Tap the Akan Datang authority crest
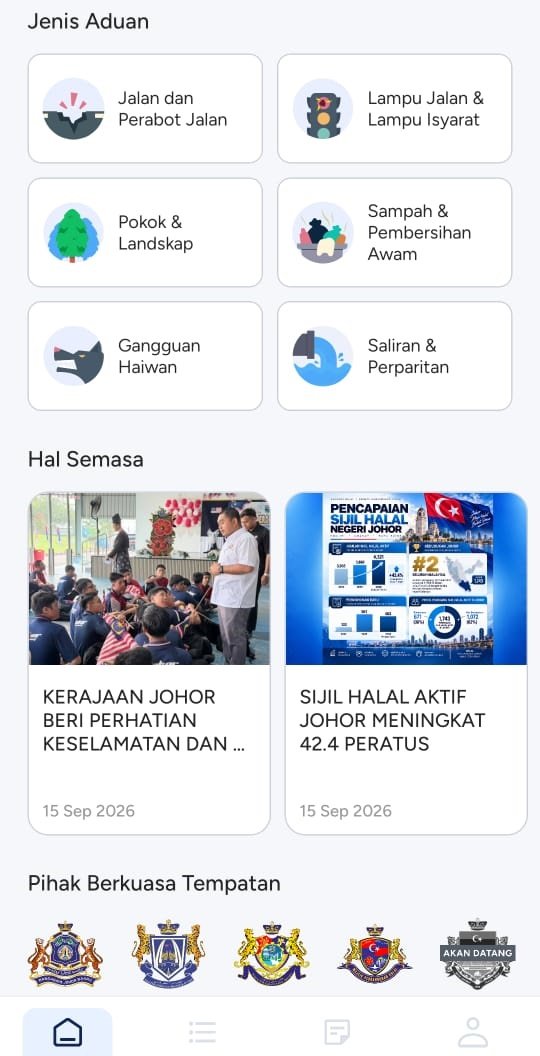Image resolution: width=540 pixels, height=1056 pixels. click(478, 954)
